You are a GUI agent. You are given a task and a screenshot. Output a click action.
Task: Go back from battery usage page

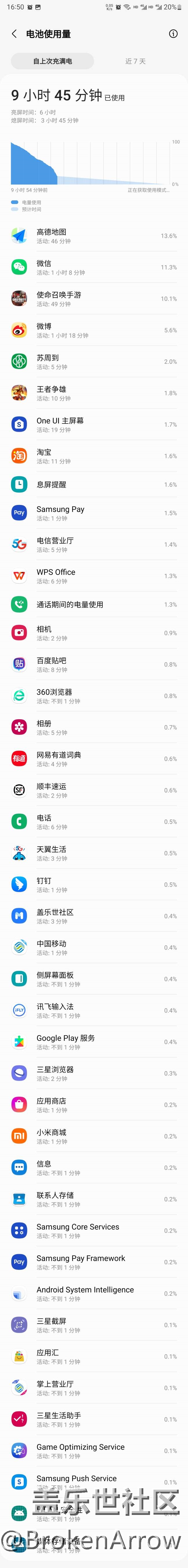click(x=14, y=34)
